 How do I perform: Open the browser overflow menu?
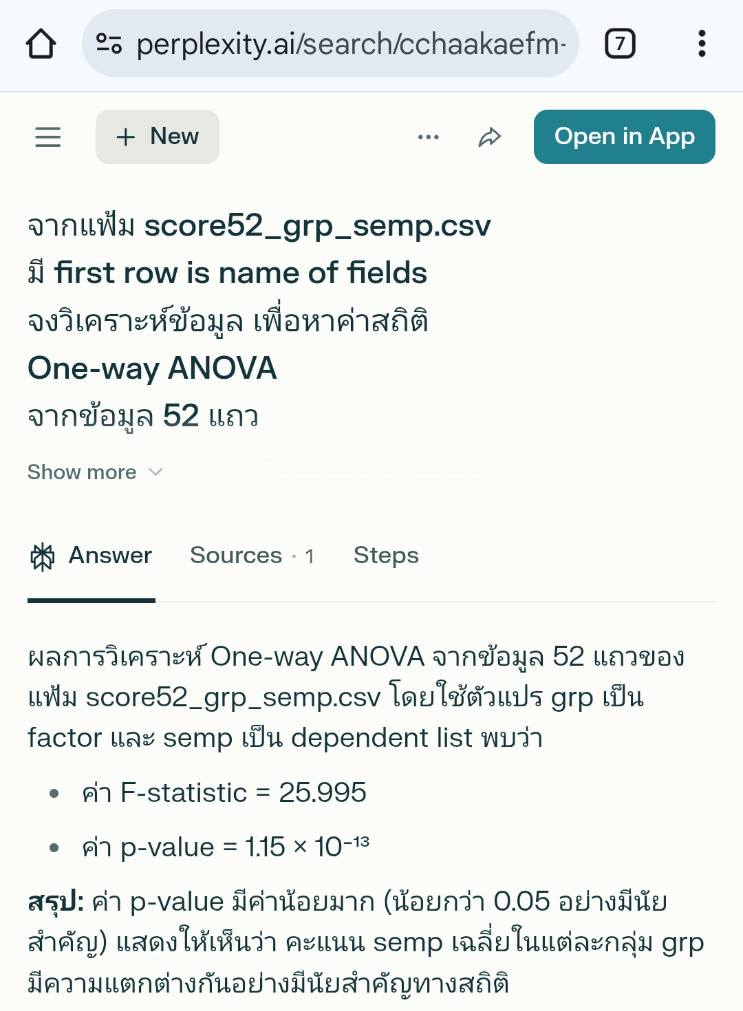(x=702, y=44)
